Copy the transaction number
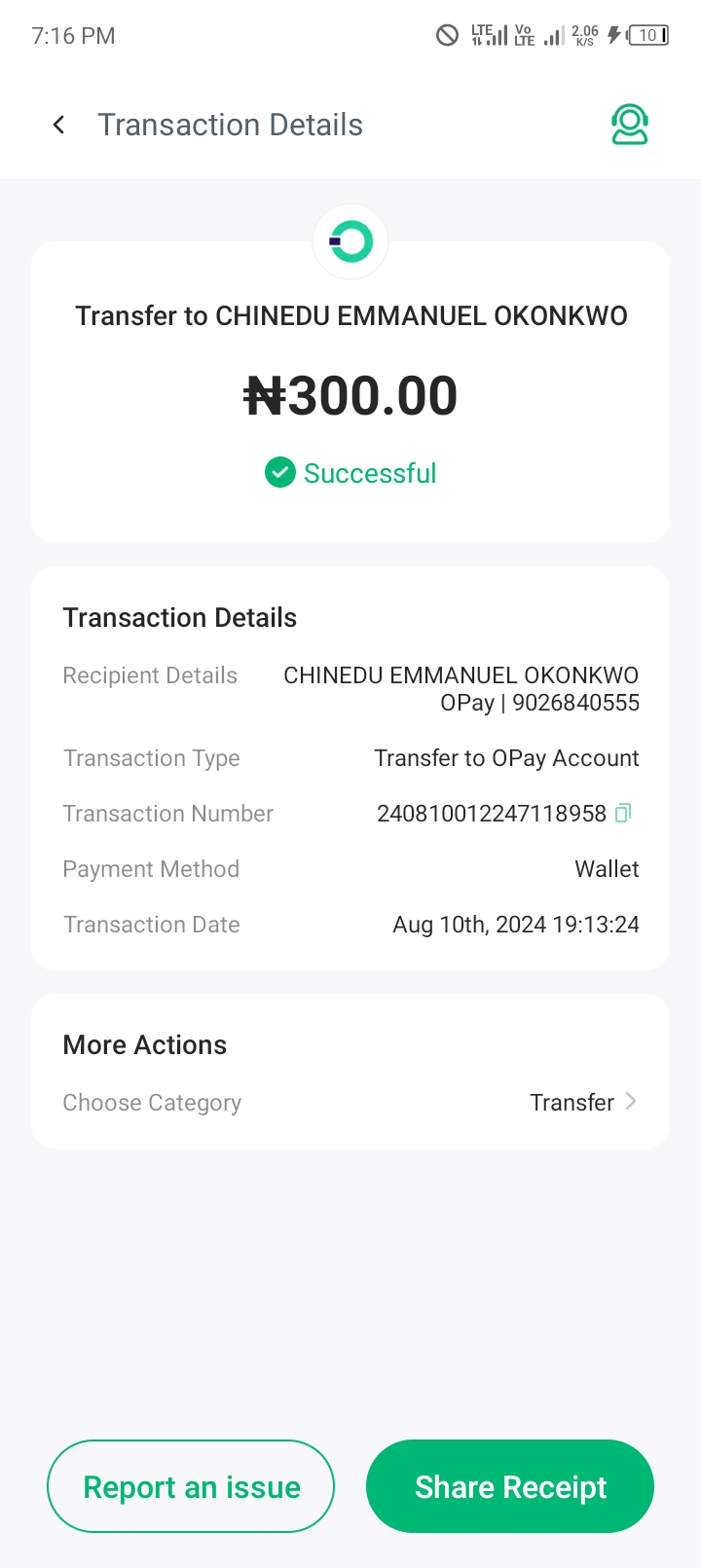This screenshot has height=1568, width=701. pyautogui.click(x=624, y=813)
